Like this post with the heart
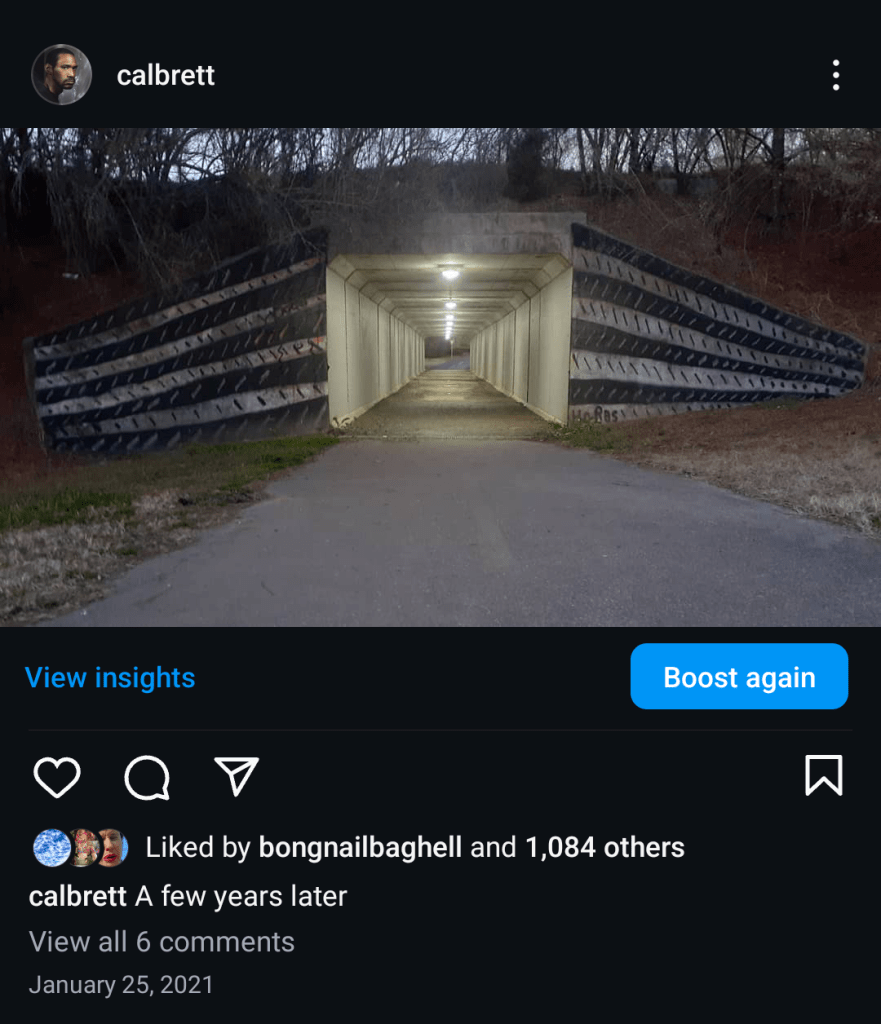The image size is (881, 1024). [57, 776]
